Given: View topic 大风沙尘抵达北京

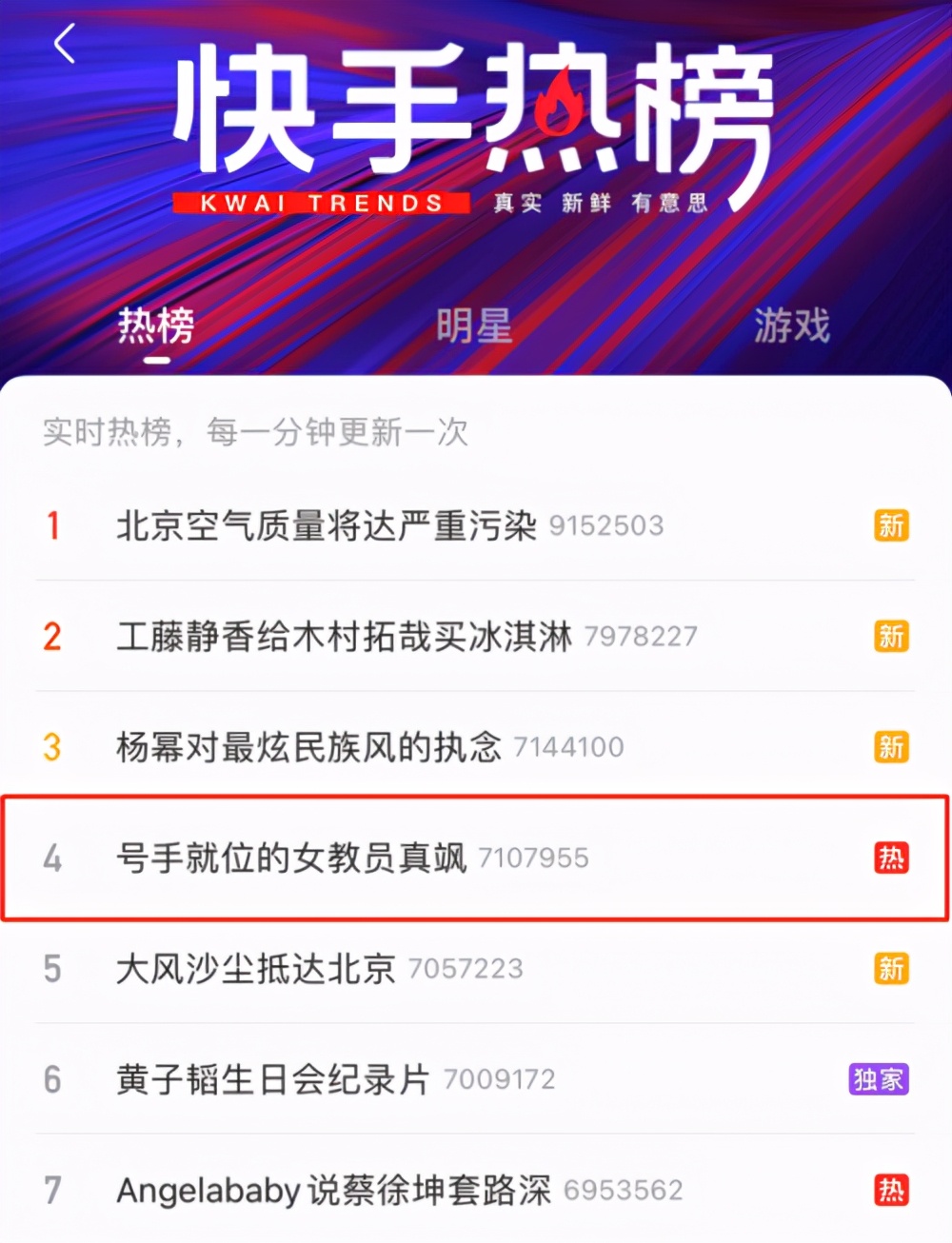Looking at the screenshot, I should (x=255, y=969).
